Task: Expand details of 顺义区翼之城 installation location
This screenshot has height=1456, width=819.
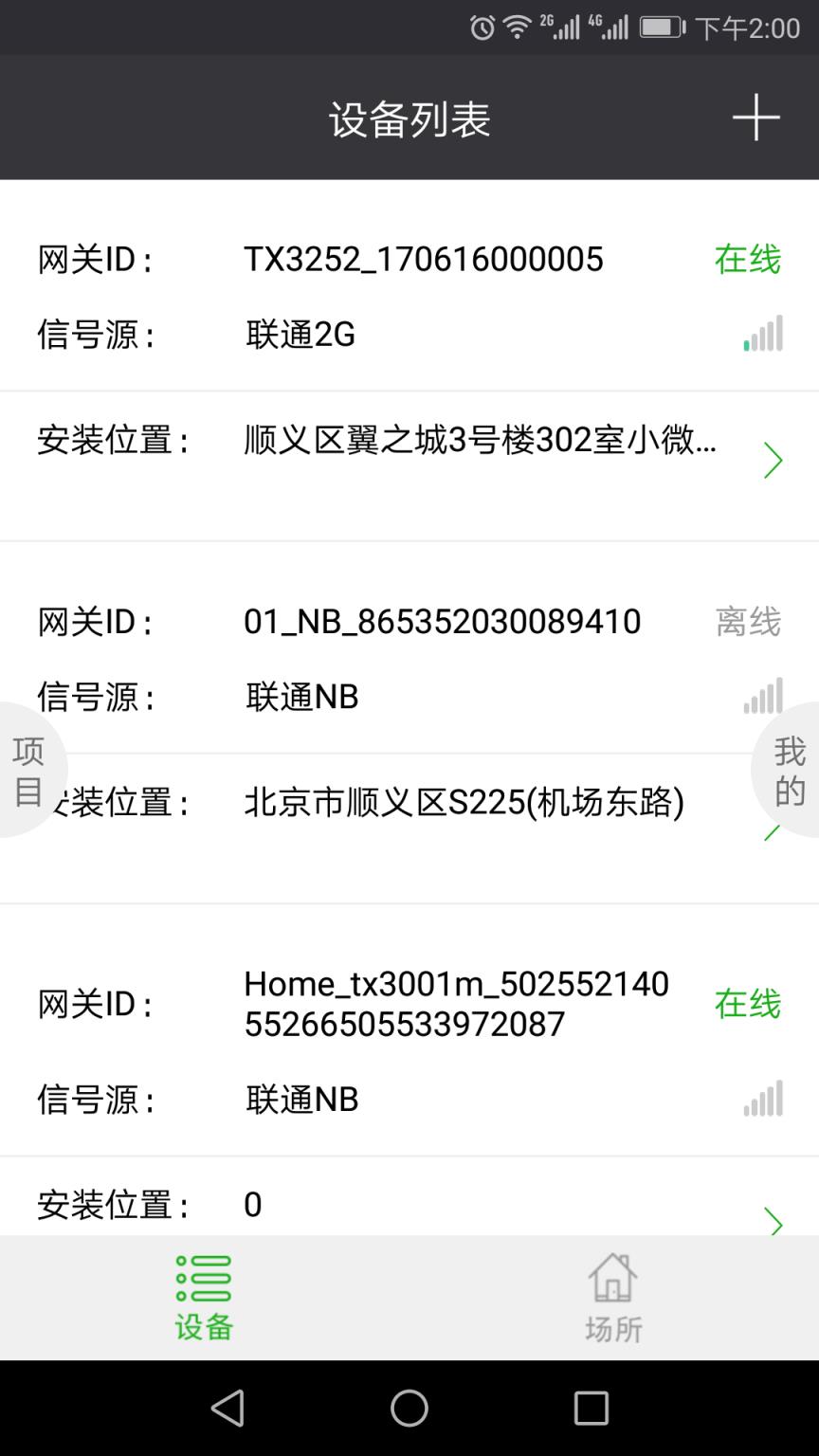Action: 773,460
